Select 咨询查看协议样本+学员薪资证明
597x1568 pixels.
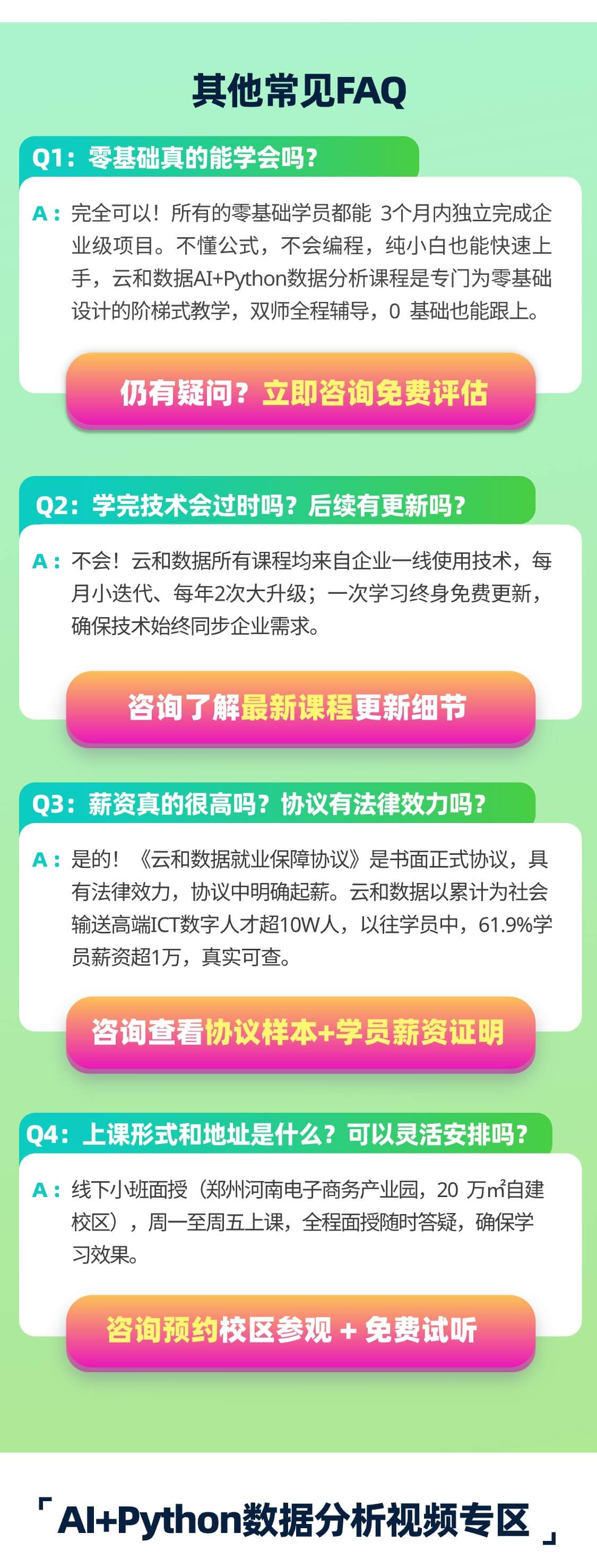301,1033
